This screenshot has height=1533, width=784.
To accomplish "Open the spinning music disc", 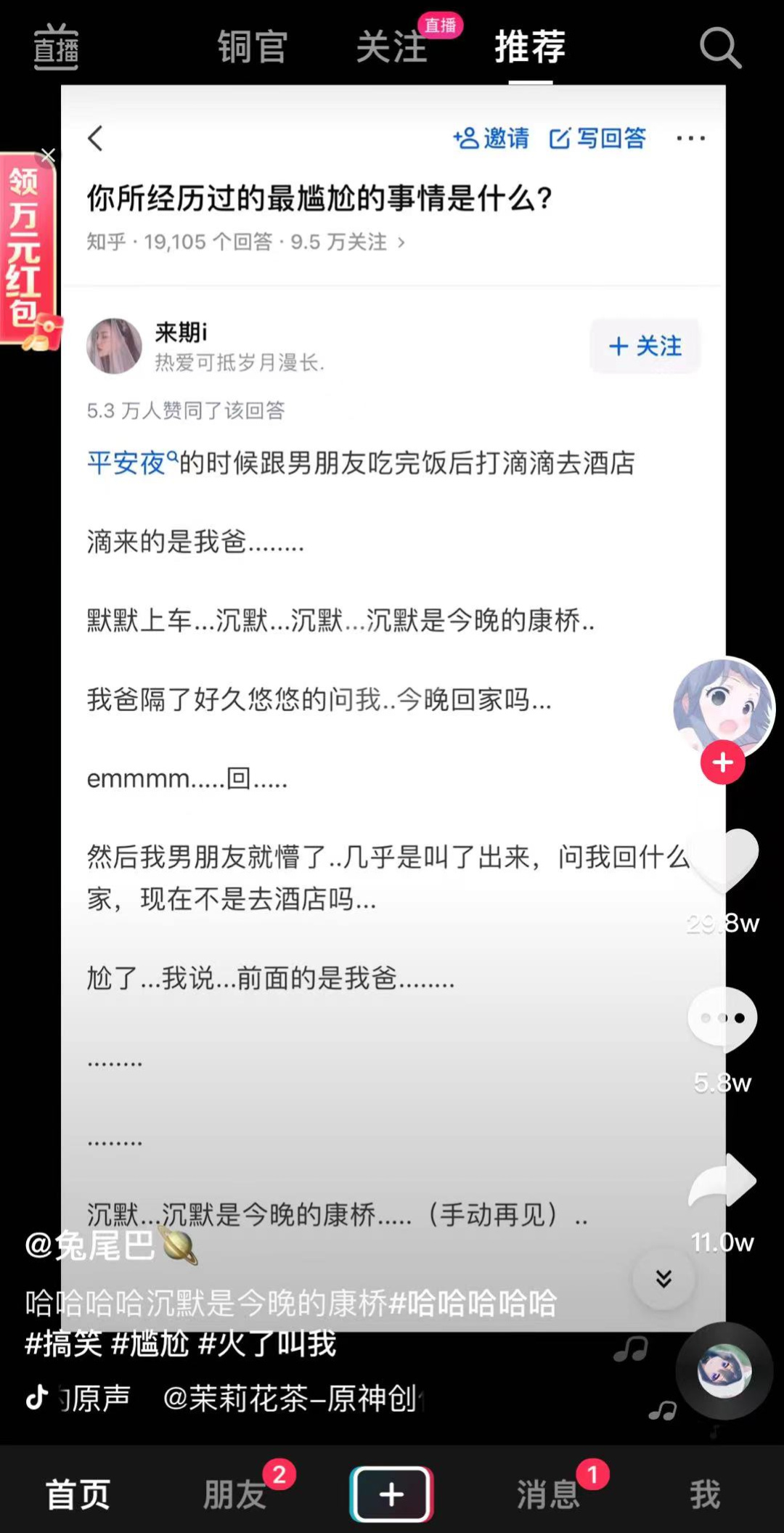I will pos(724,1370).
